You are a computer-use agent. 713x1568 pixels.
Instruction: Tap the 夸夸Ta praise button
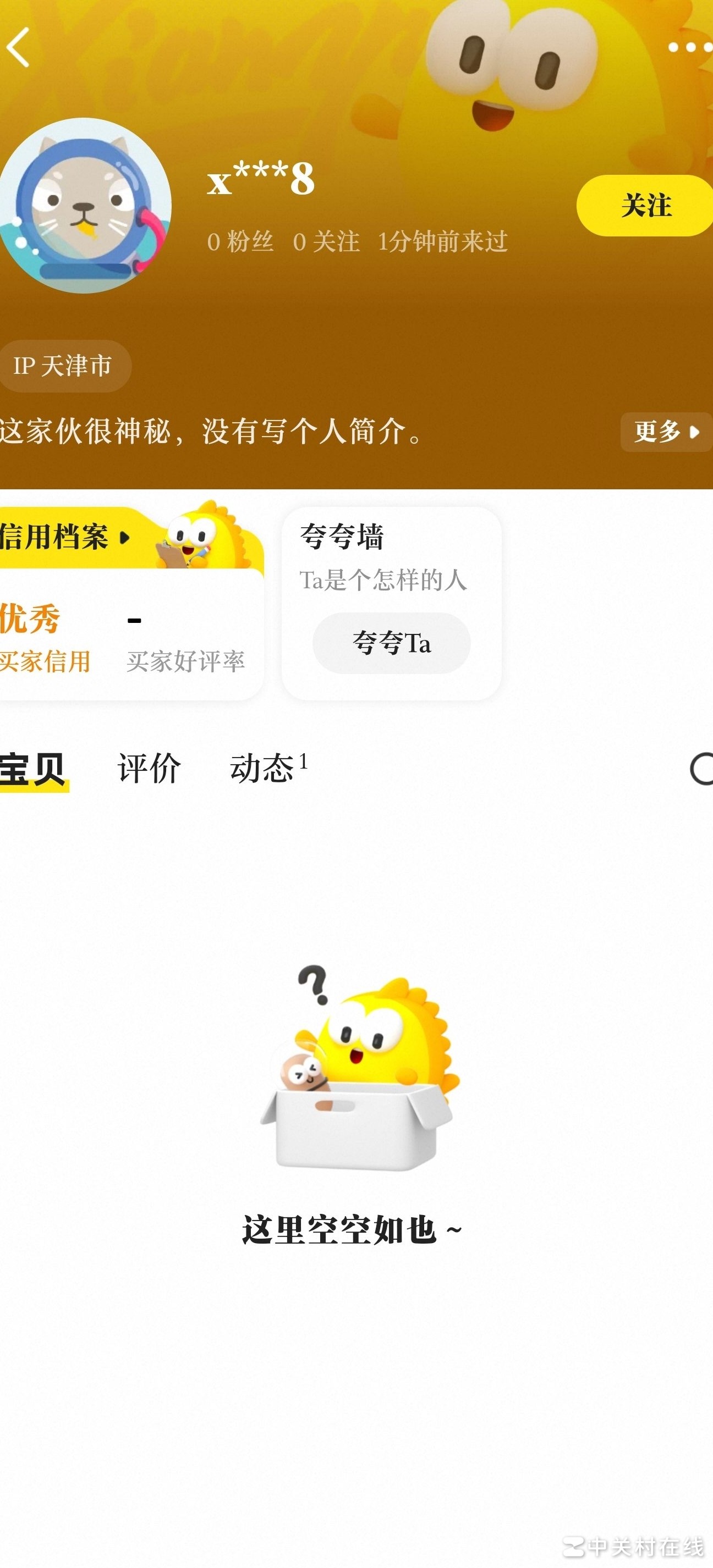click(x=392, y=643)
